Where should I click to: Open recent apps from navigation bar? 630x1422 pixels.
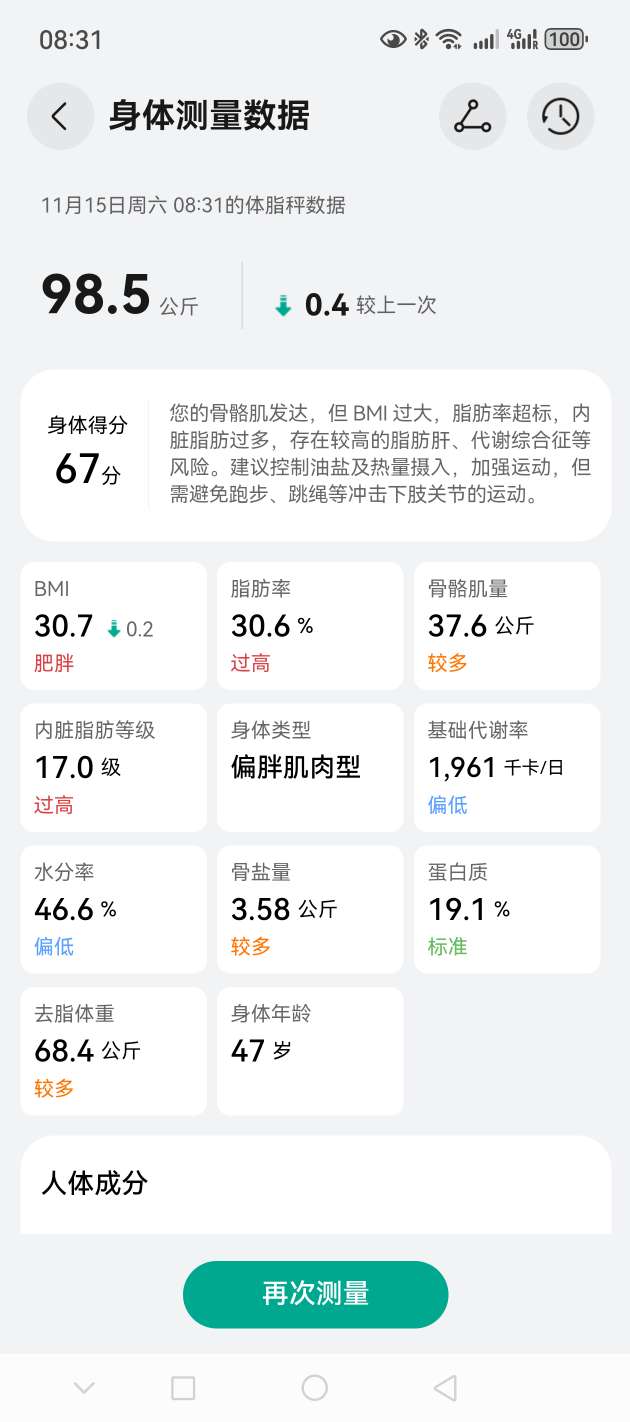click(x=183, y=1387)
